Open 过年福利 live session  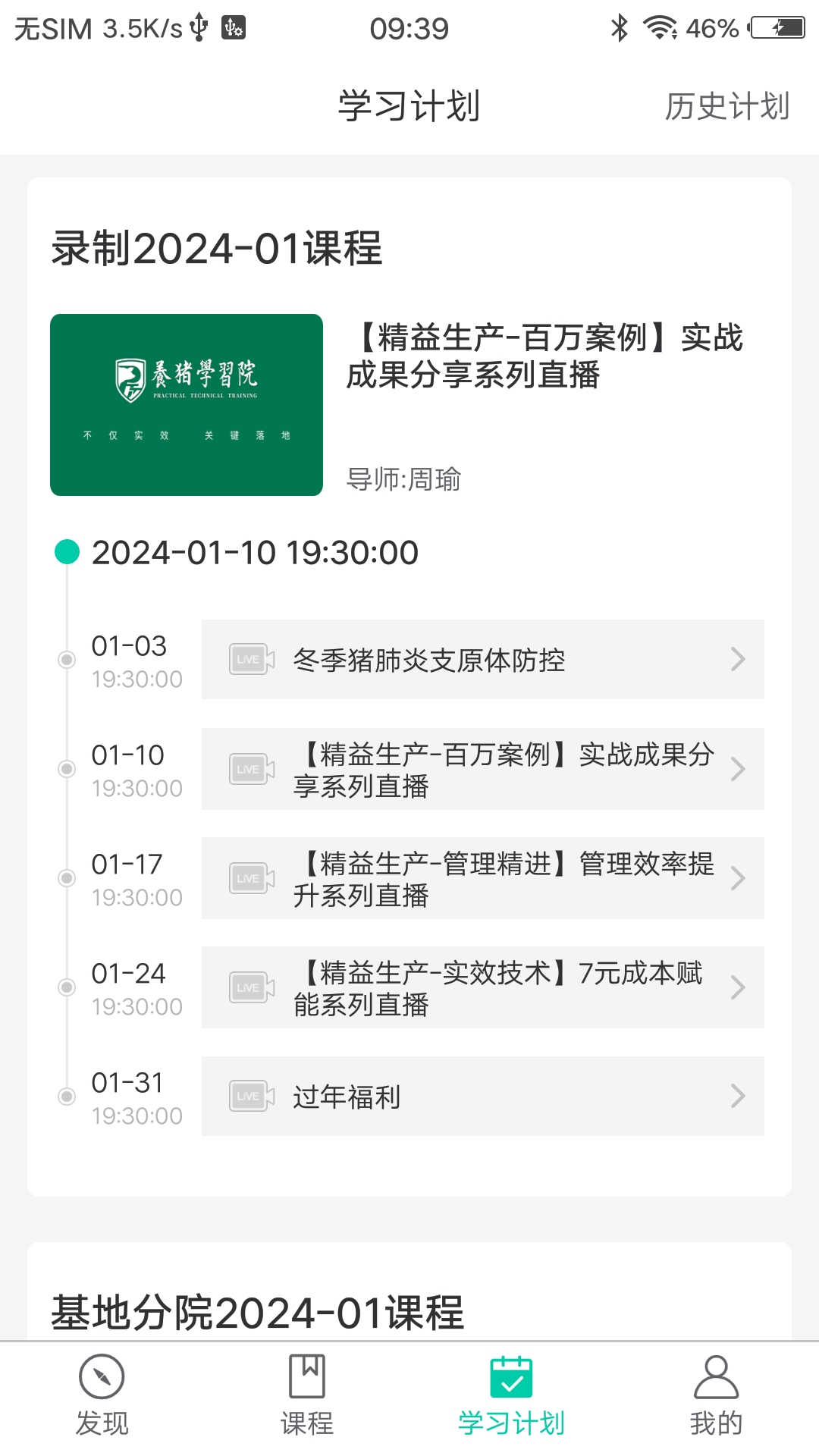click(482, 1097)
